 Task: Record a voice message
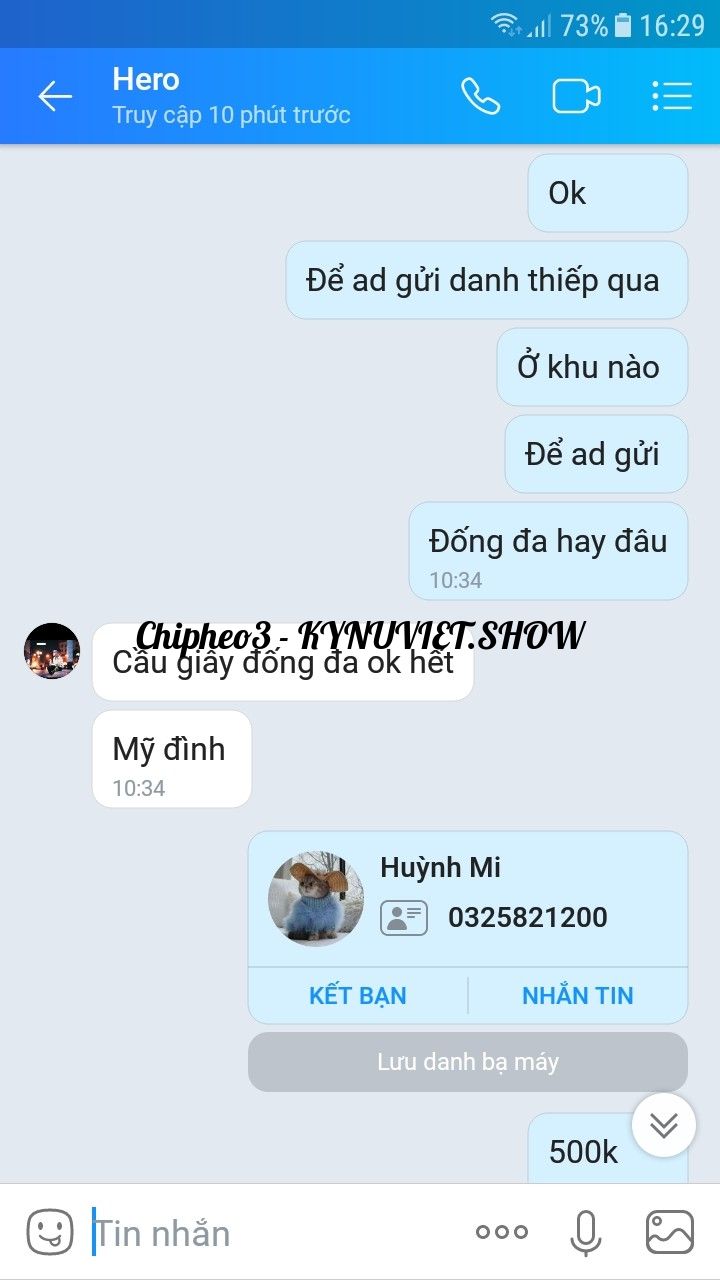pos(586,1232)
